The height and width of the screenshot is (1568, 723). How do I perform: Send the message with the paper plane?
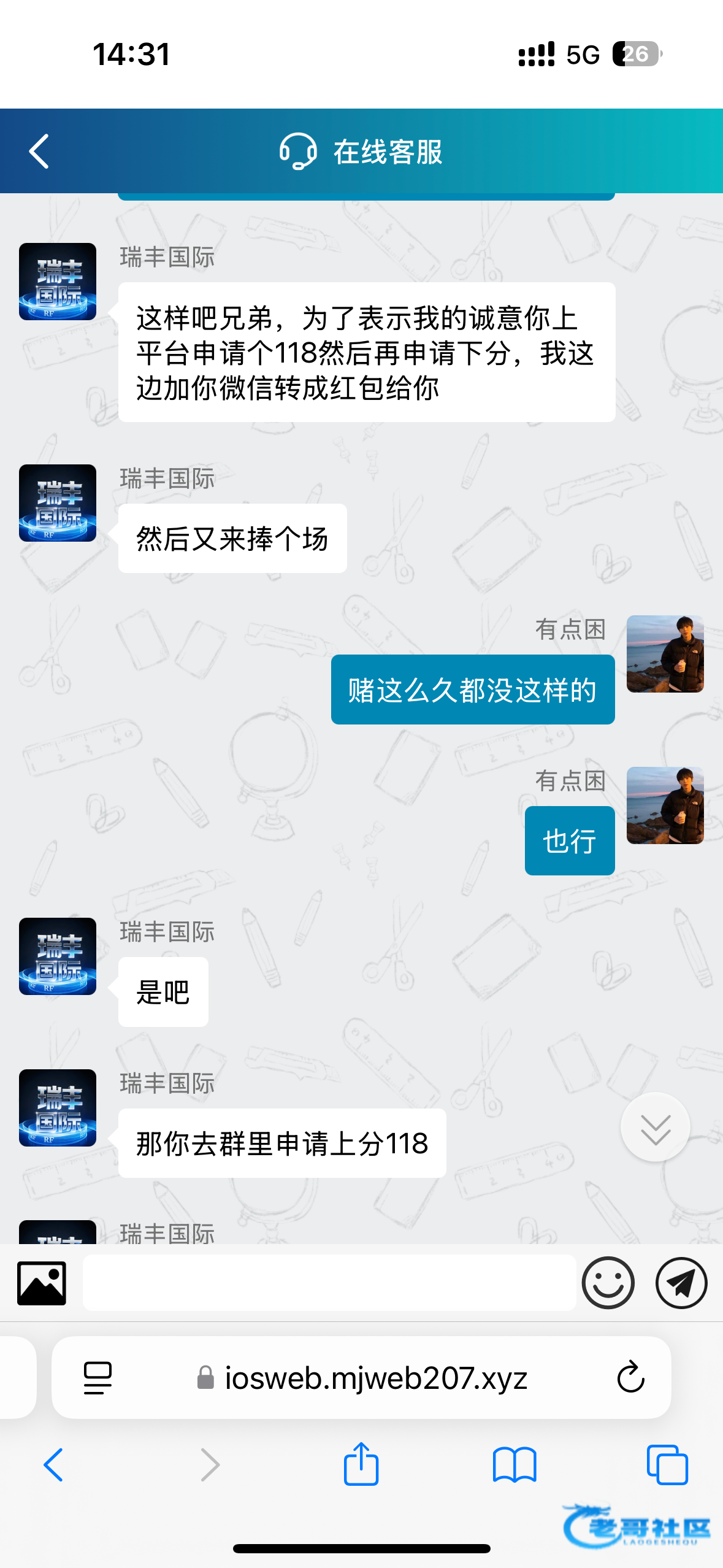coord(681,1283)
